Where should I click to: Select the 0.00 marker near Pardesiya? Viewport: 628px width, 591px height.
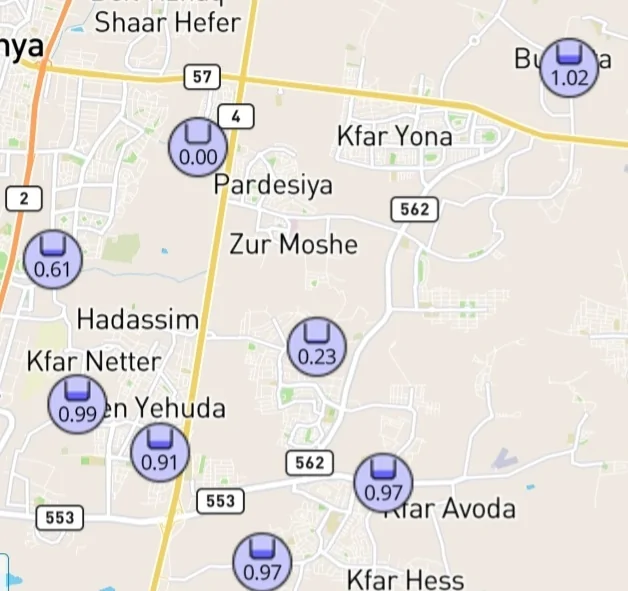[197, 145]
